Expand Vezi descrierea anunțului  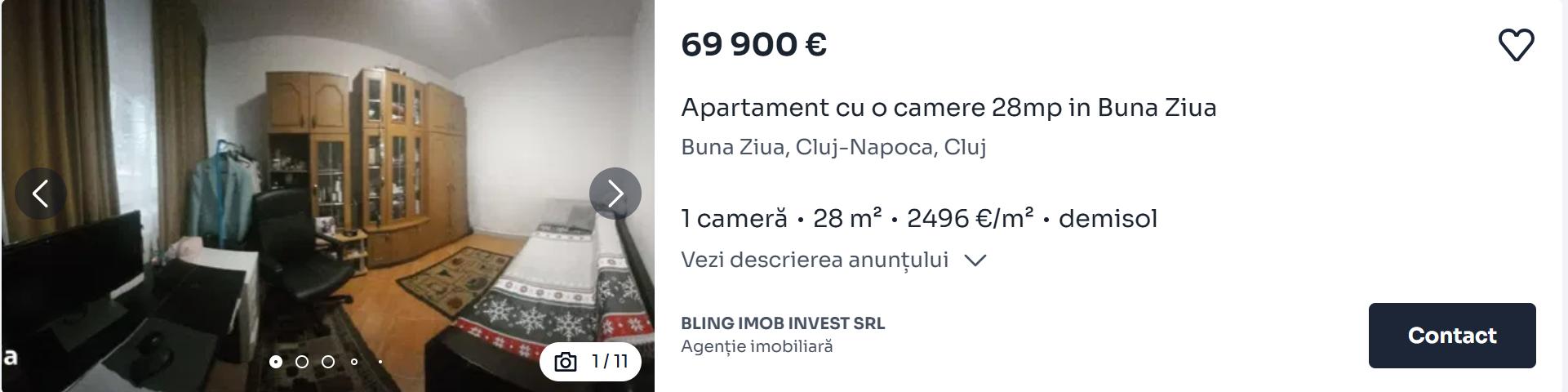833,261
